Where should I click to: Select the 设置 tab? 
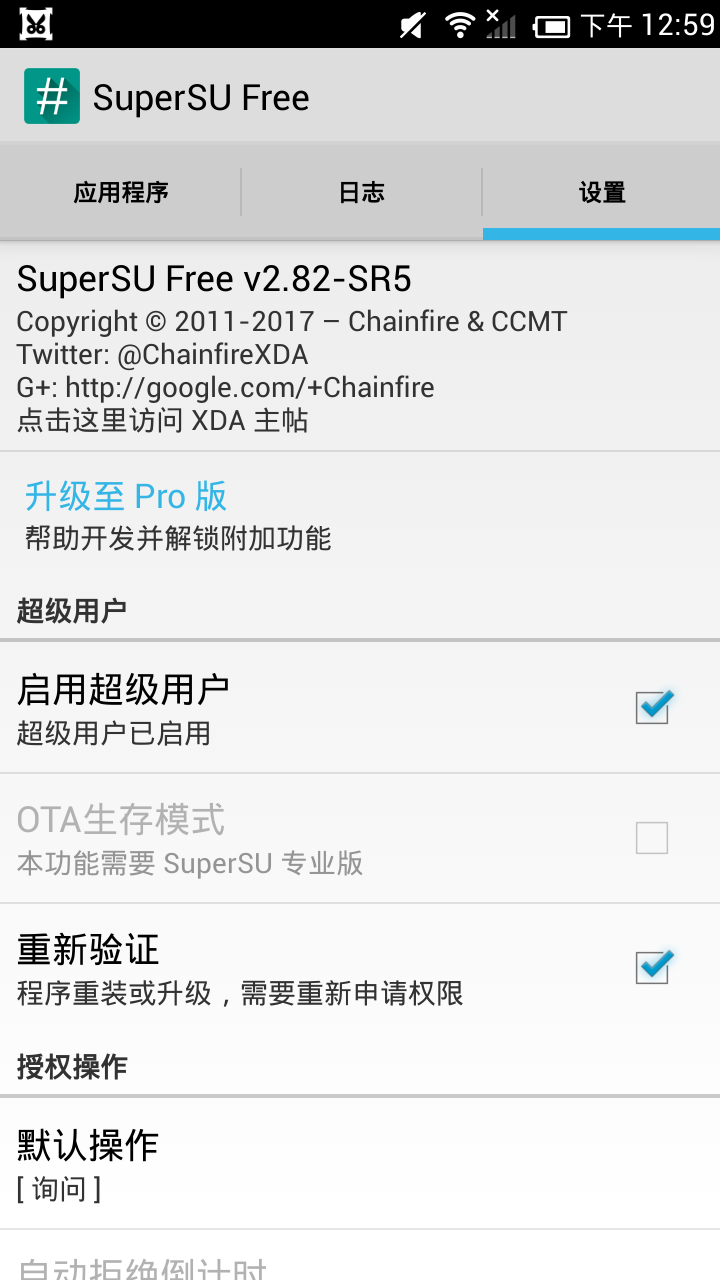click(x=601, y=192)
